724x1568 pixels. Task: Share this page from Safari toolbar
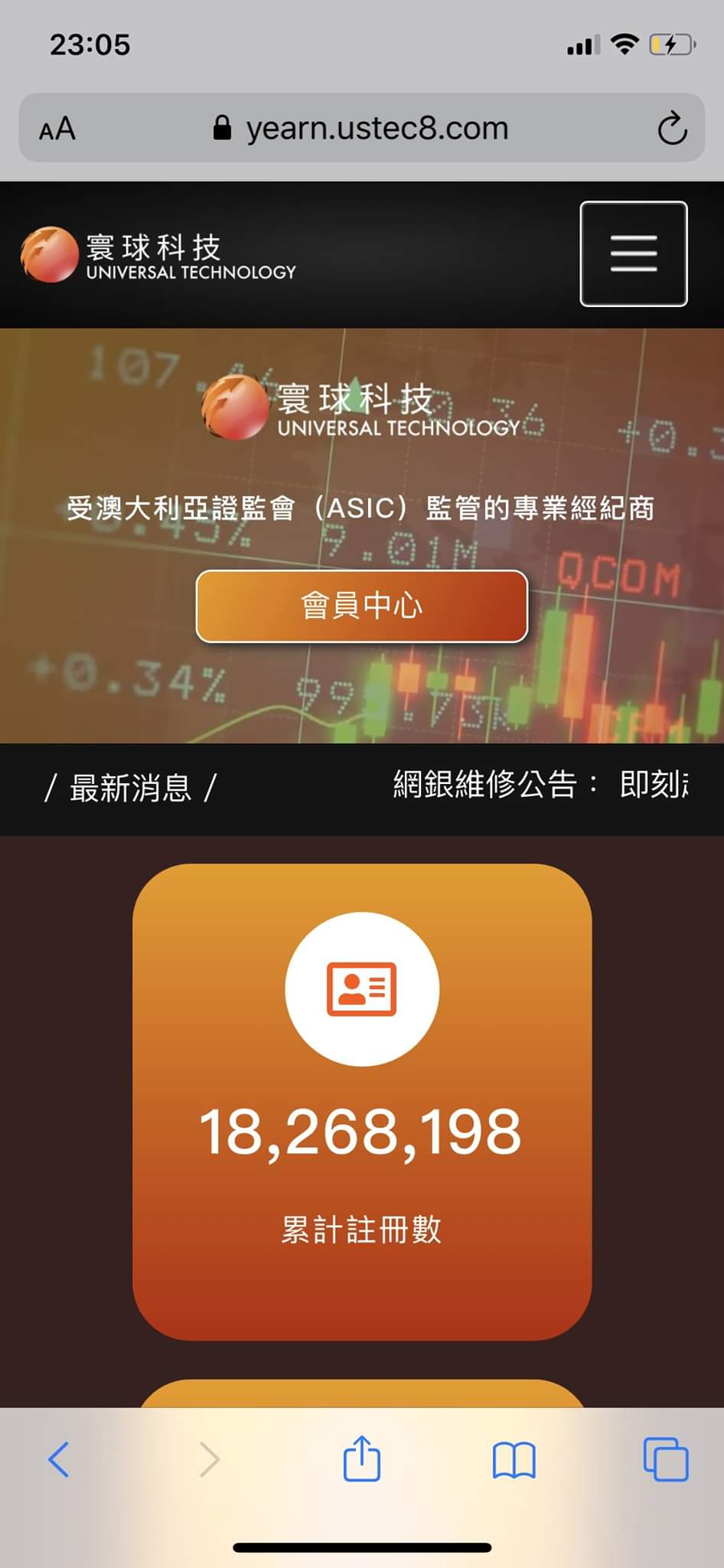pyautogui.click(x=361, y=1459)
